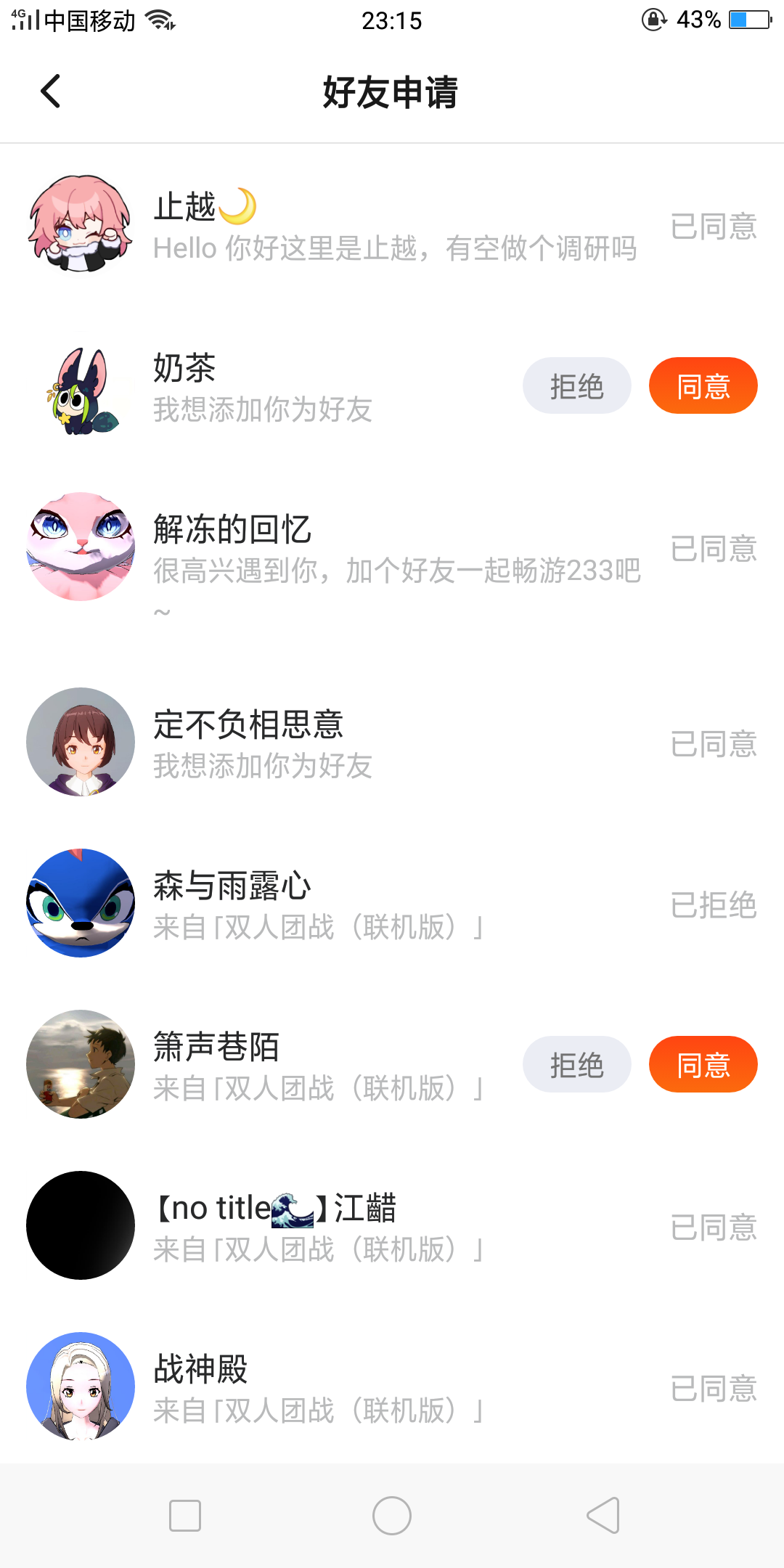The width and height of the screenshot is (784, 1568).
Task: Tap the system home button
Action: tap(392, 1516)
